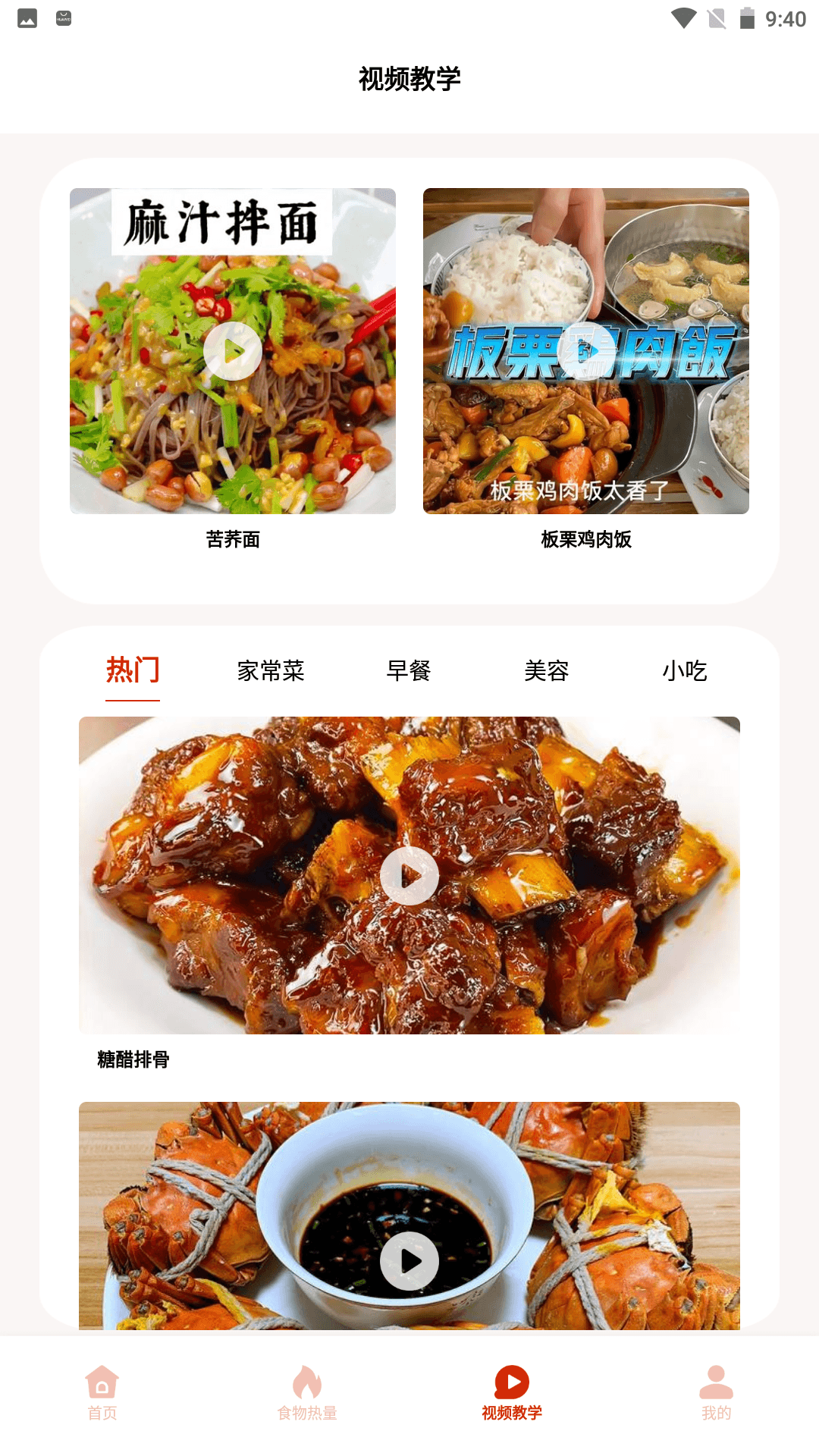Viewport: 819px width, 1456px height.
Task: Go to the 首页 tab
Action: tap(102, 1392)
